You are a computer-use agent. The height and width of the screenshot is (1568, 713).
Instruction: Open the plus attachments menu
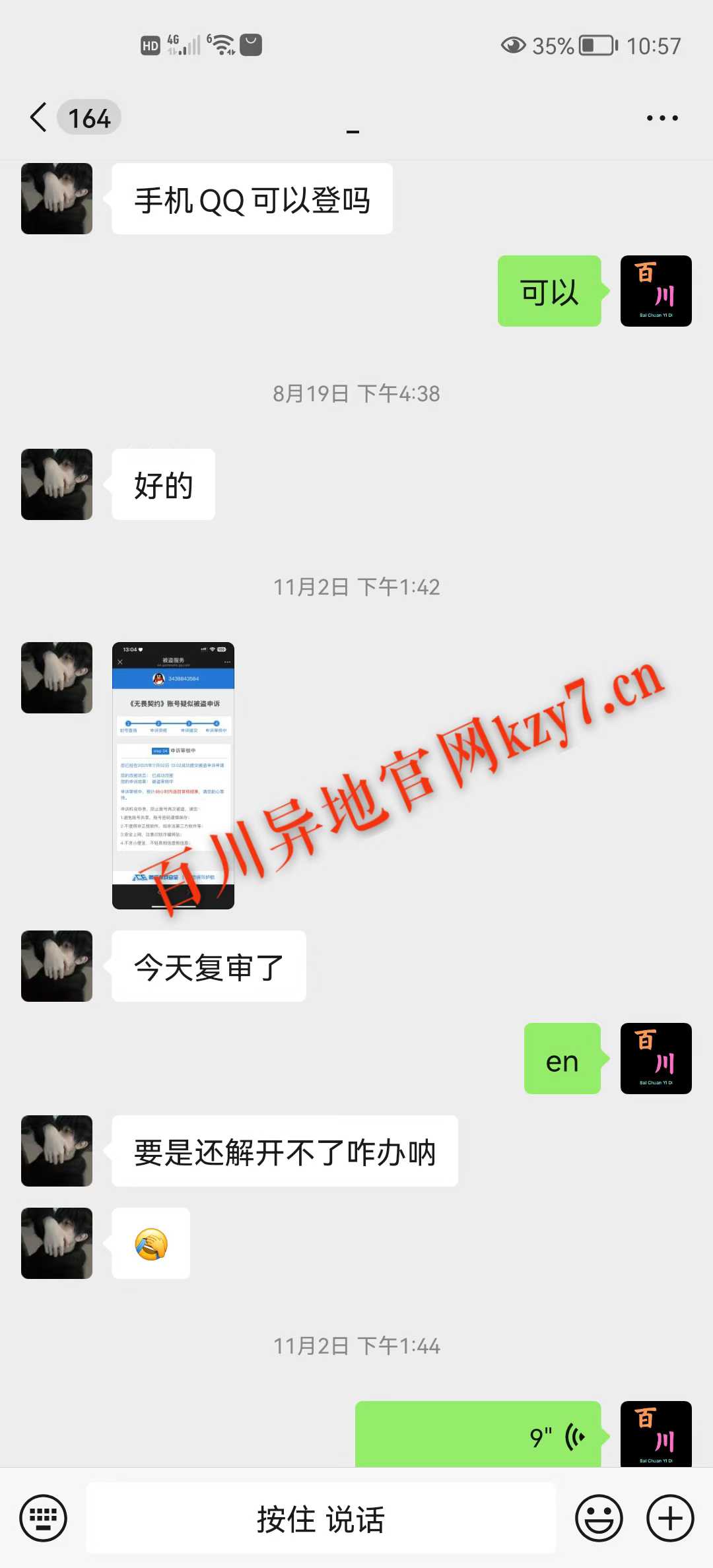pyautogui.click(x=670, y=1518)
